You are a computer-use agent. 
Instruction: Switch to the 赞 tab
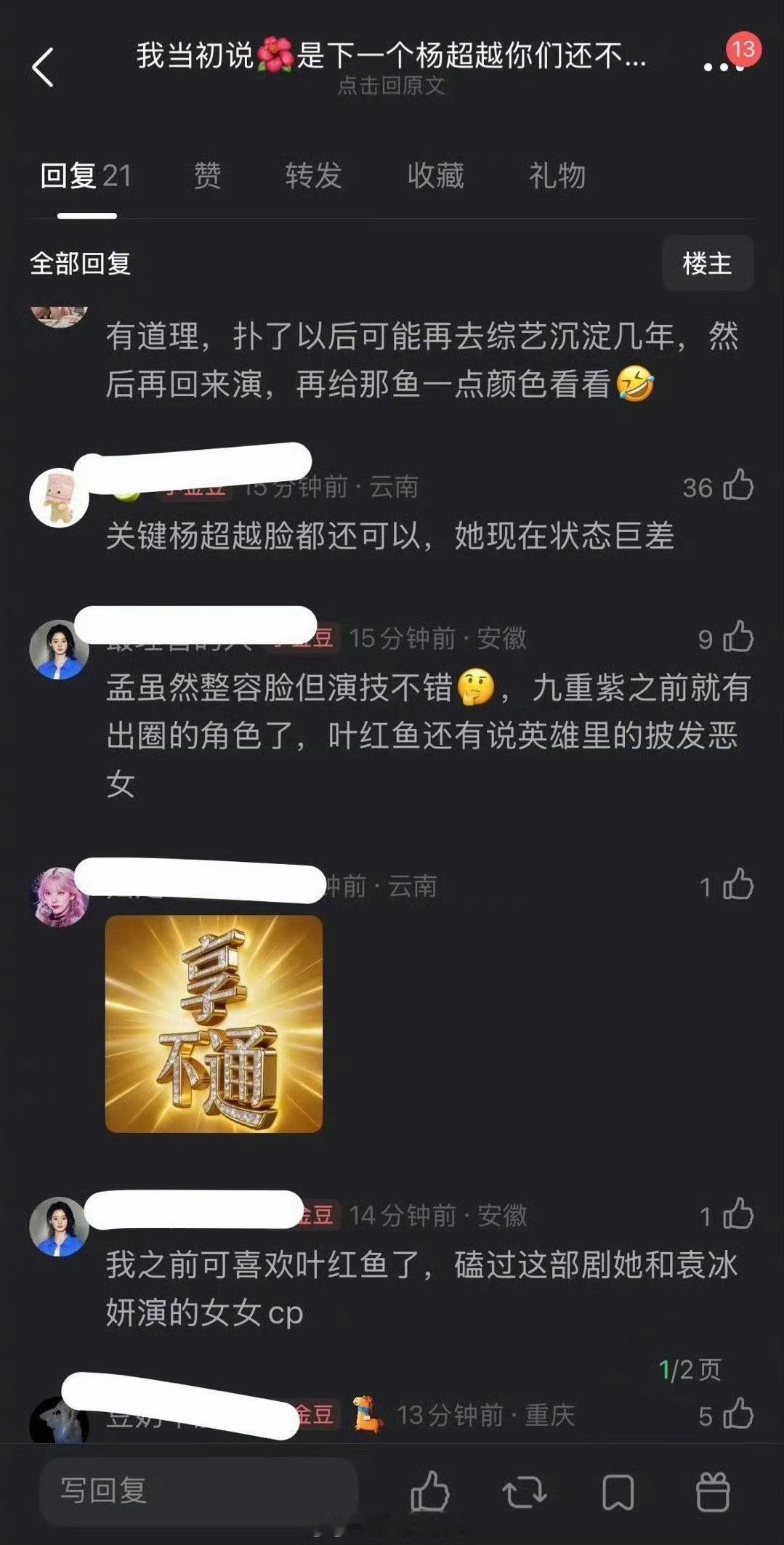point(205,177)
